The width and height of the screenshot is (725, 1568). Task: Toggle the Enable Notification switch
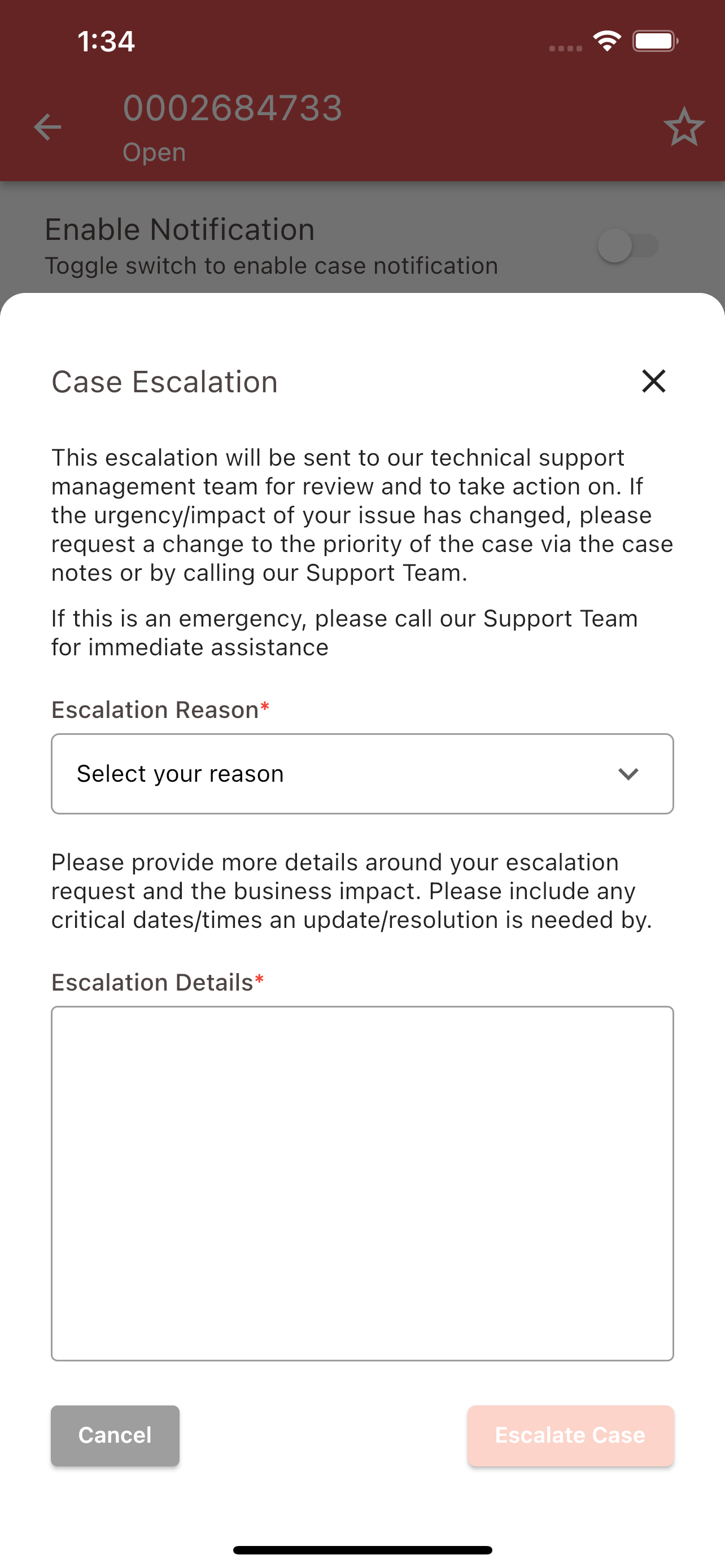[x=628, y=246]
